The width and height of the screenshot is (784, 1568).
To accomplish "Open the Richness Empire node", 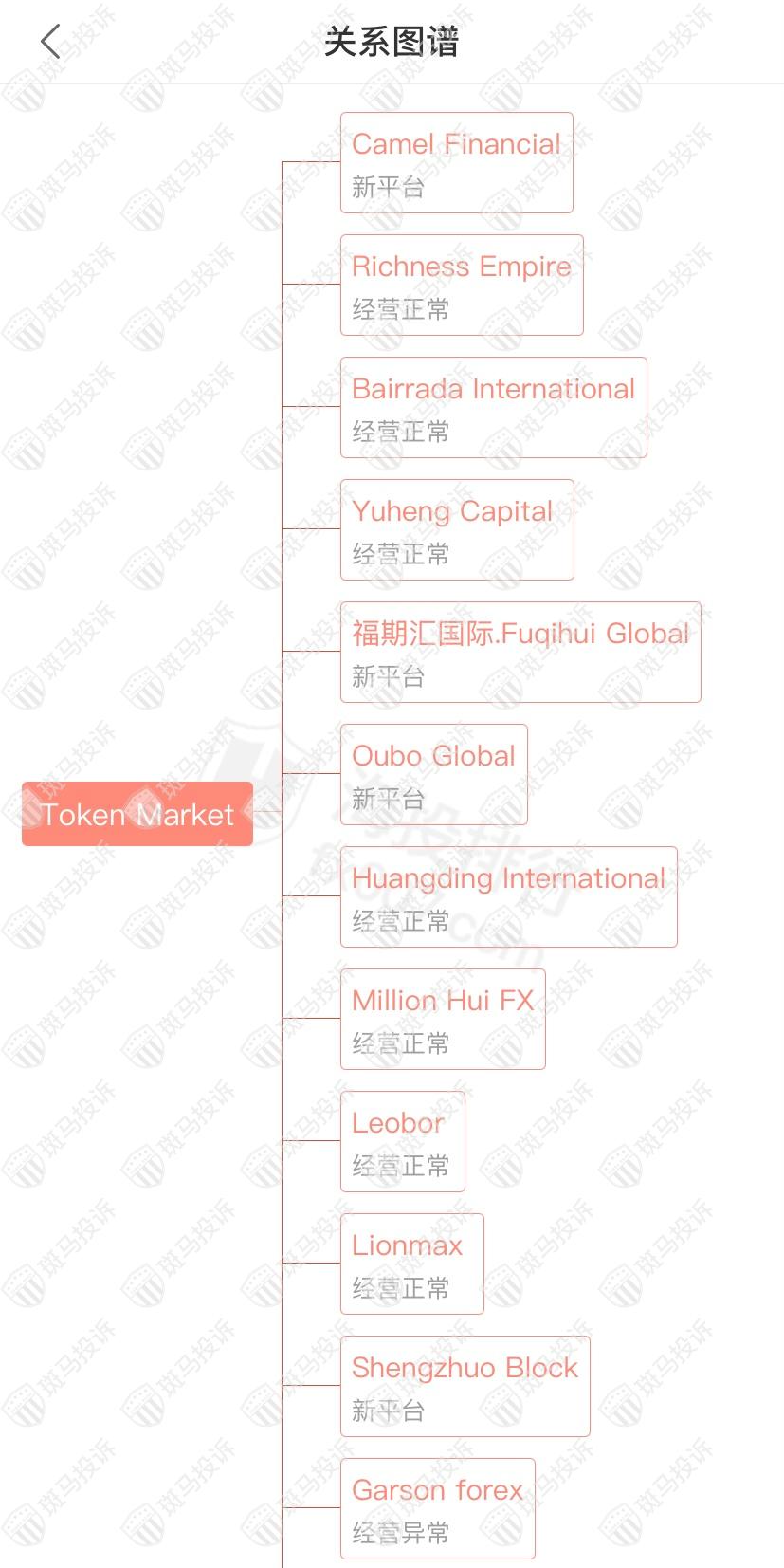I will (462, 285).
